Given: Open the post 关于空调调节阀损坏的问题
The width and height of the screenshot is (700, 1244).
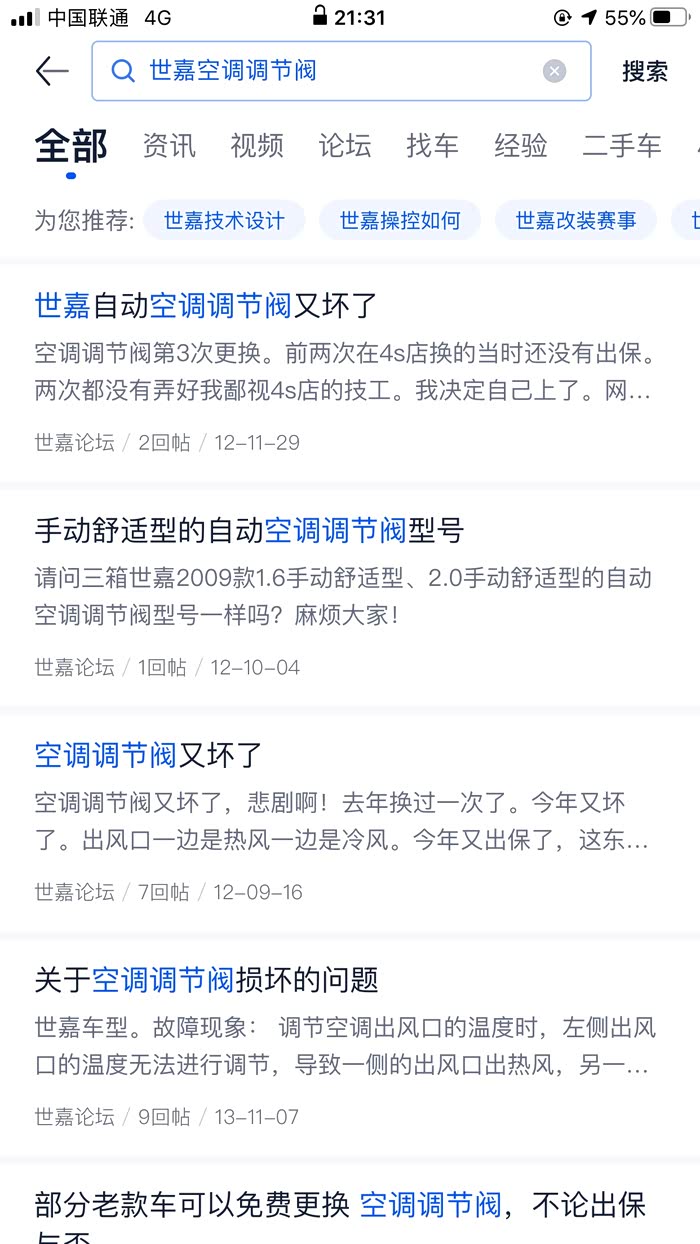Looking at the screenshot, I should tap(350, 1047).
